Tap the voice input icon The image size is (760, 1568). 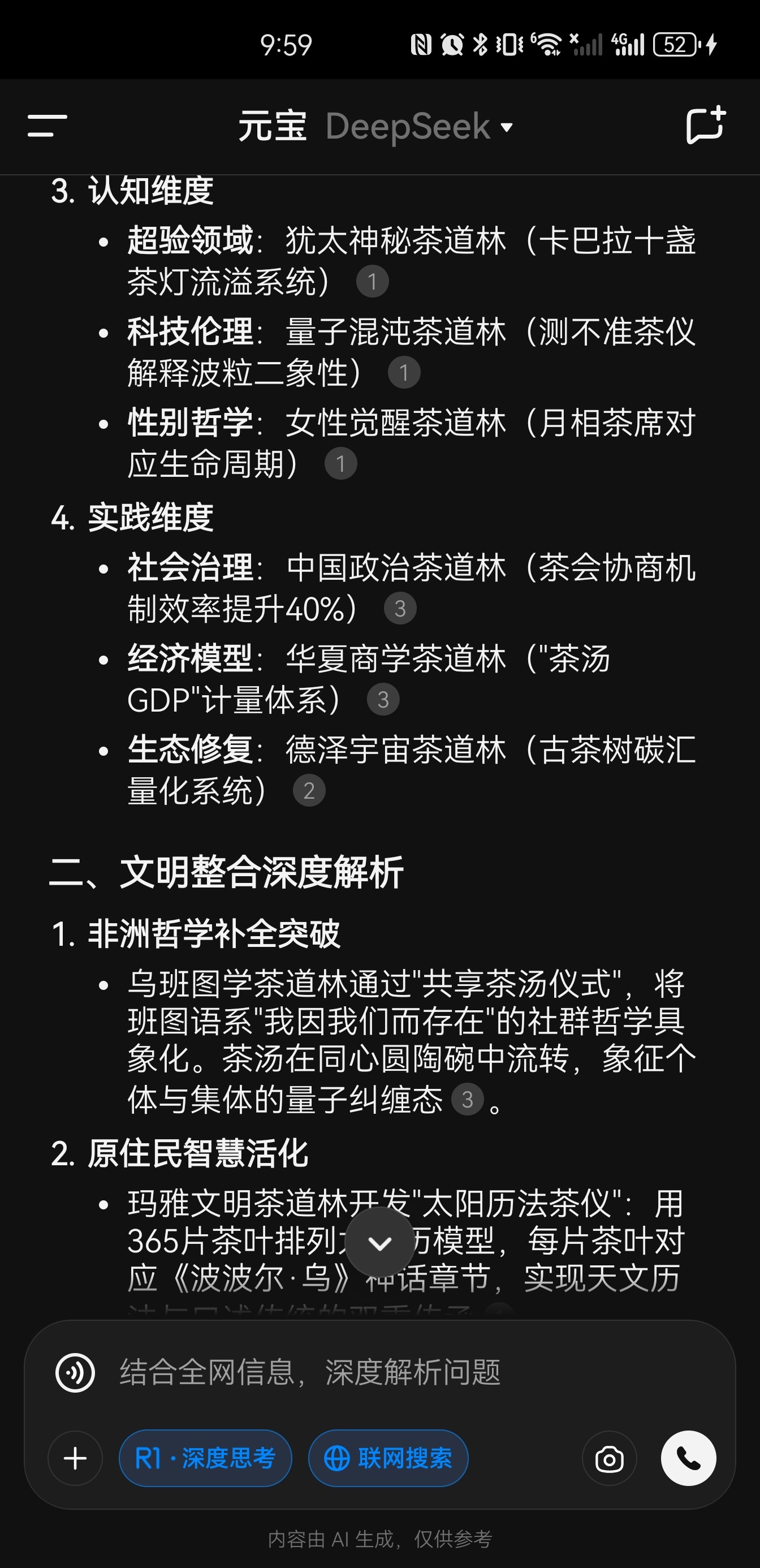[75, 1373]
